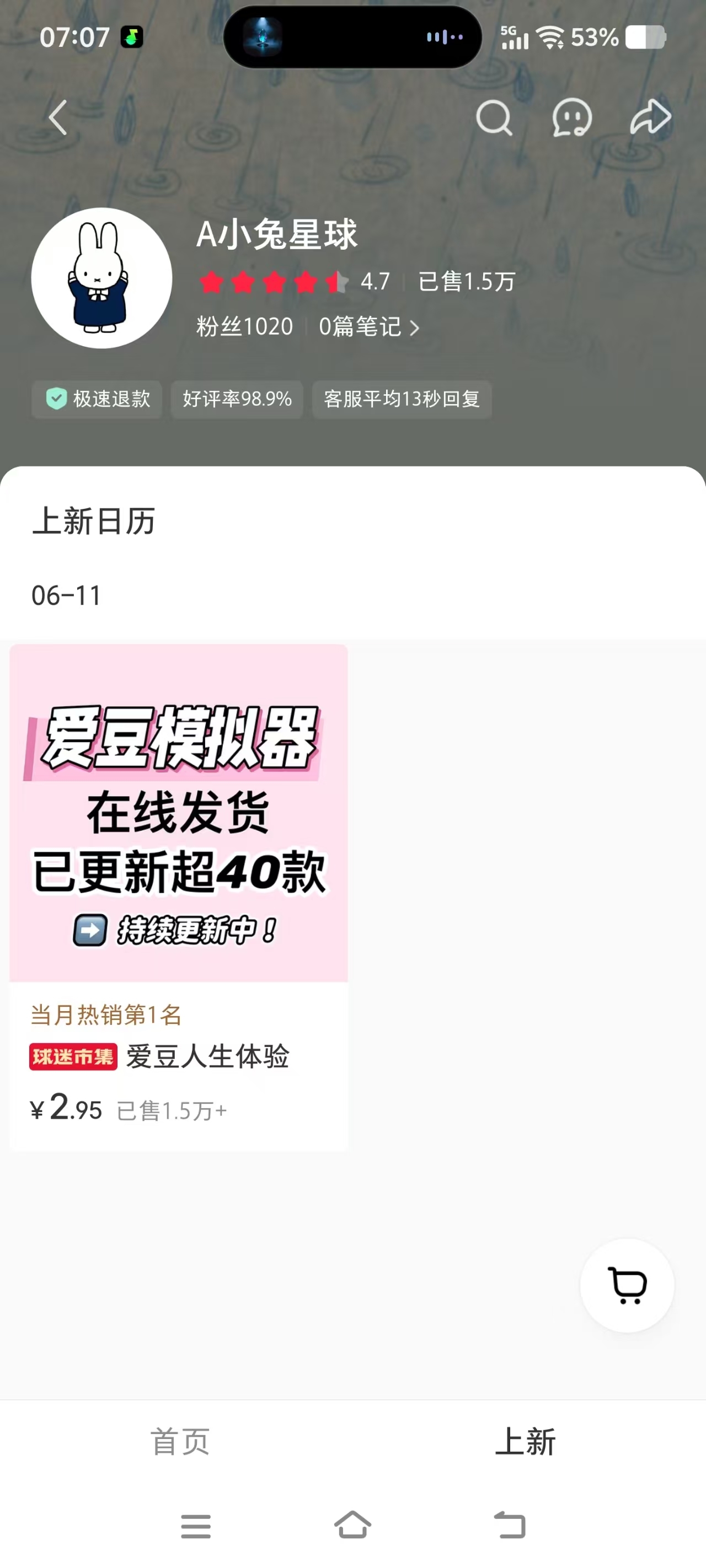Open the 爱豆人生体验 product card
Screen dimensions: 706x1568
[x=179, y=896]
